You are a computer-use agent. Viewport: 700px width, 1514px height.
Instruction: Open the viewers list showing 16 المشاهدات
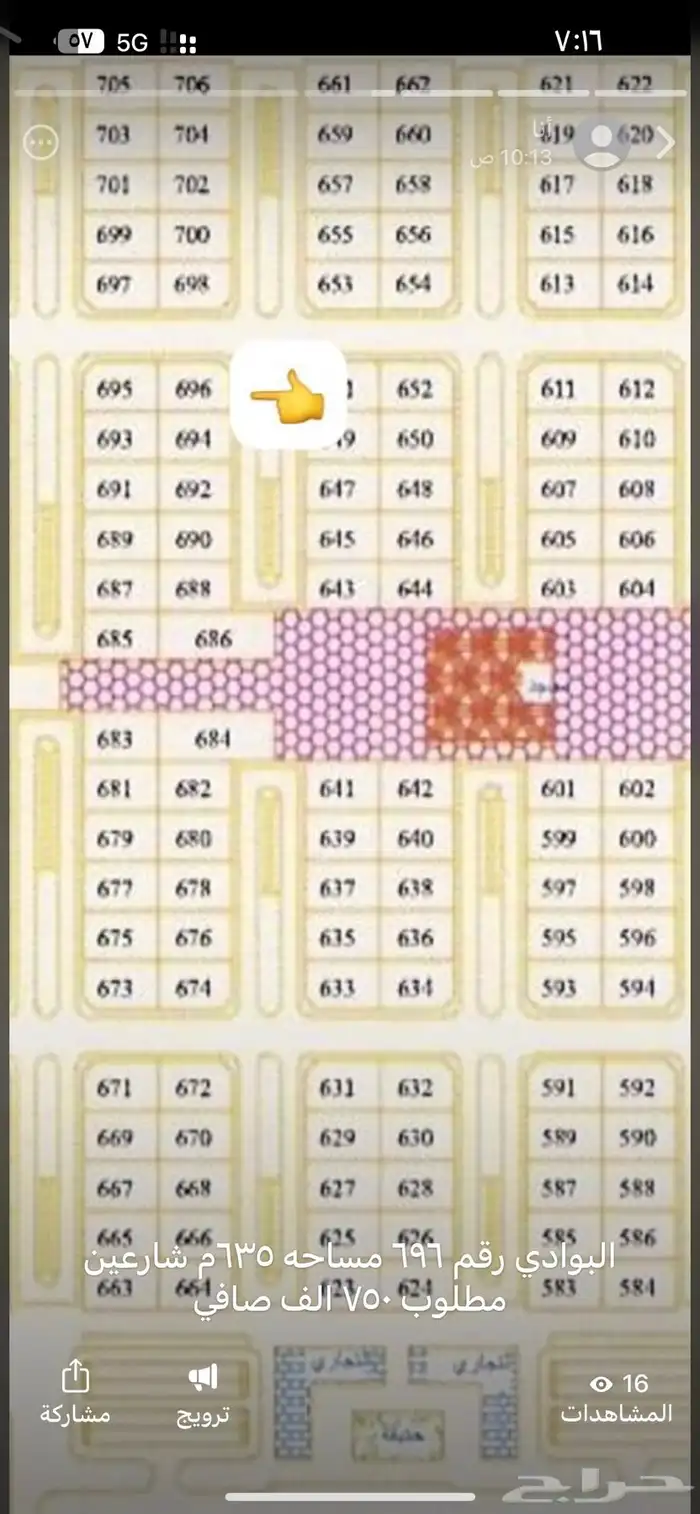616,1396
